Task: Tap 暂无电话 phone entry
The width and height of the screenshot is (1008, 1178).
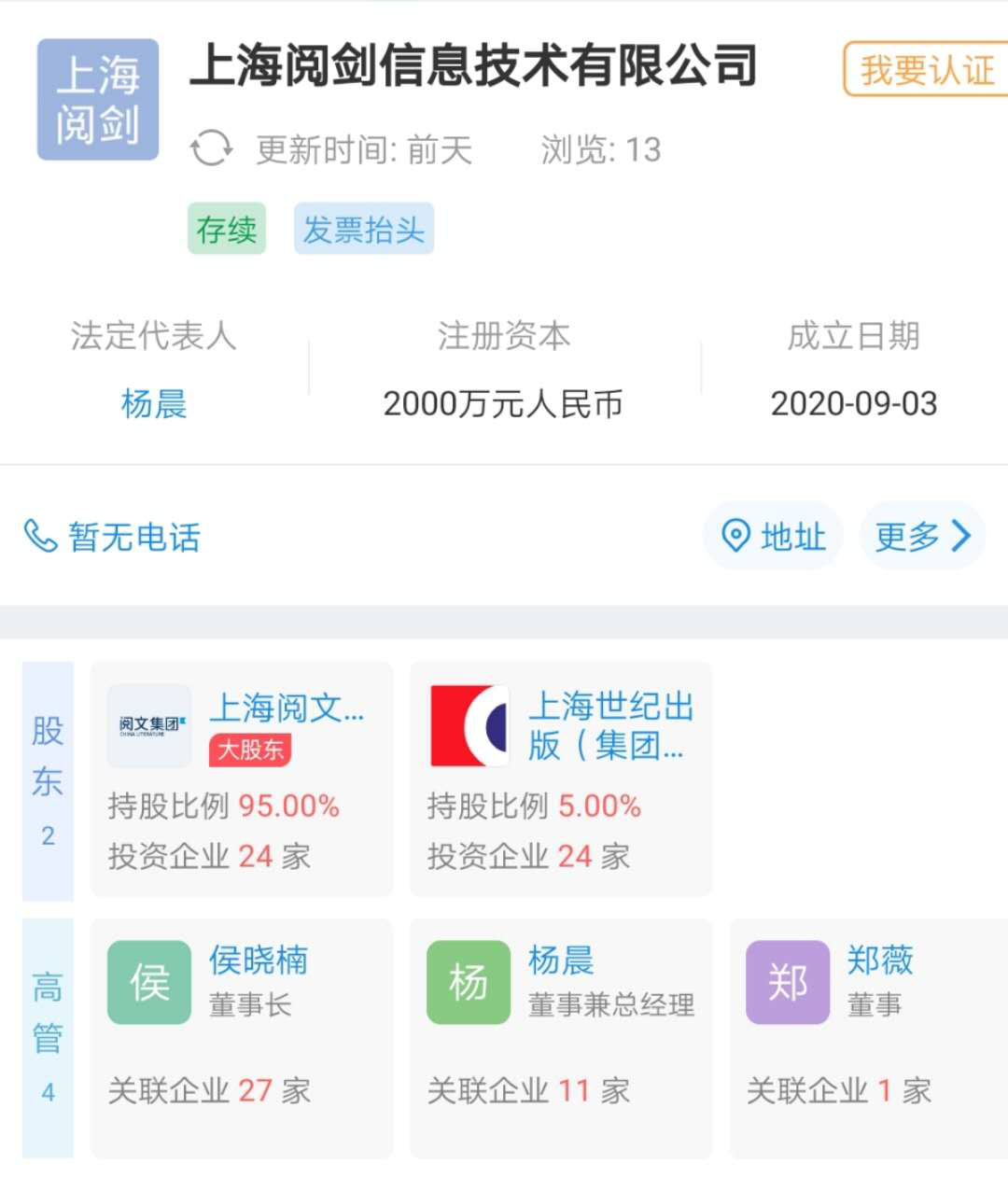Action: coord(112,538)
